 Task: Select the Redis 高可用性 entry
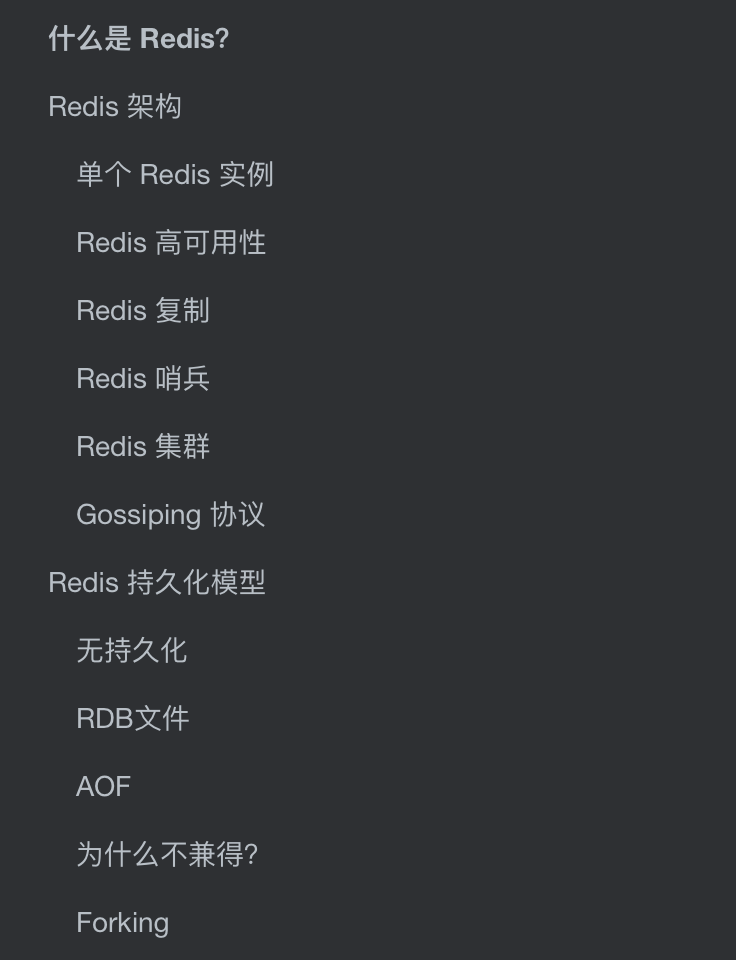click(171, 243)
